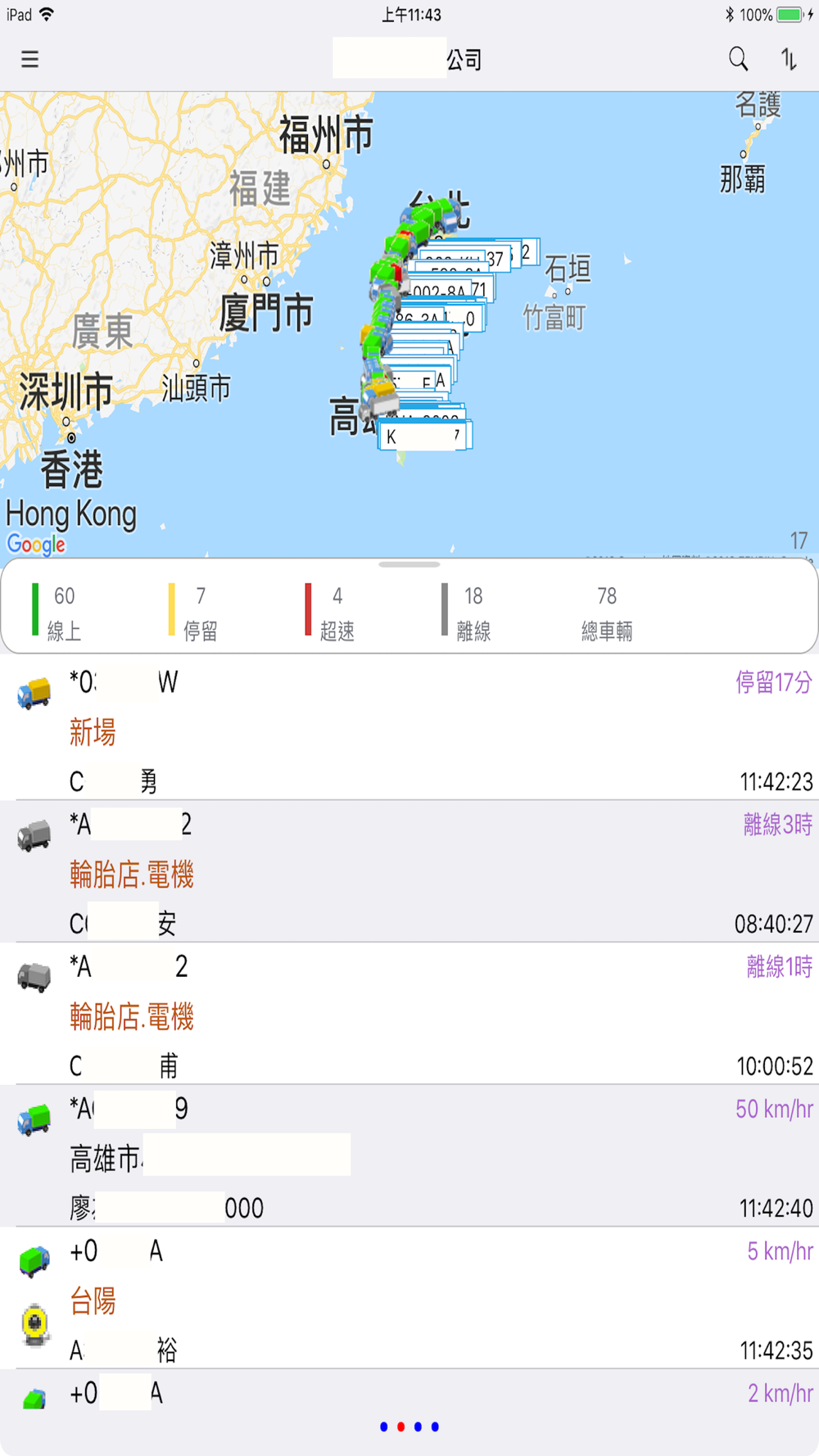Tap the camera icon on 台陽 row
Screen dimensions: 819x1456
pyautogui.click(x=34, y=1324)
